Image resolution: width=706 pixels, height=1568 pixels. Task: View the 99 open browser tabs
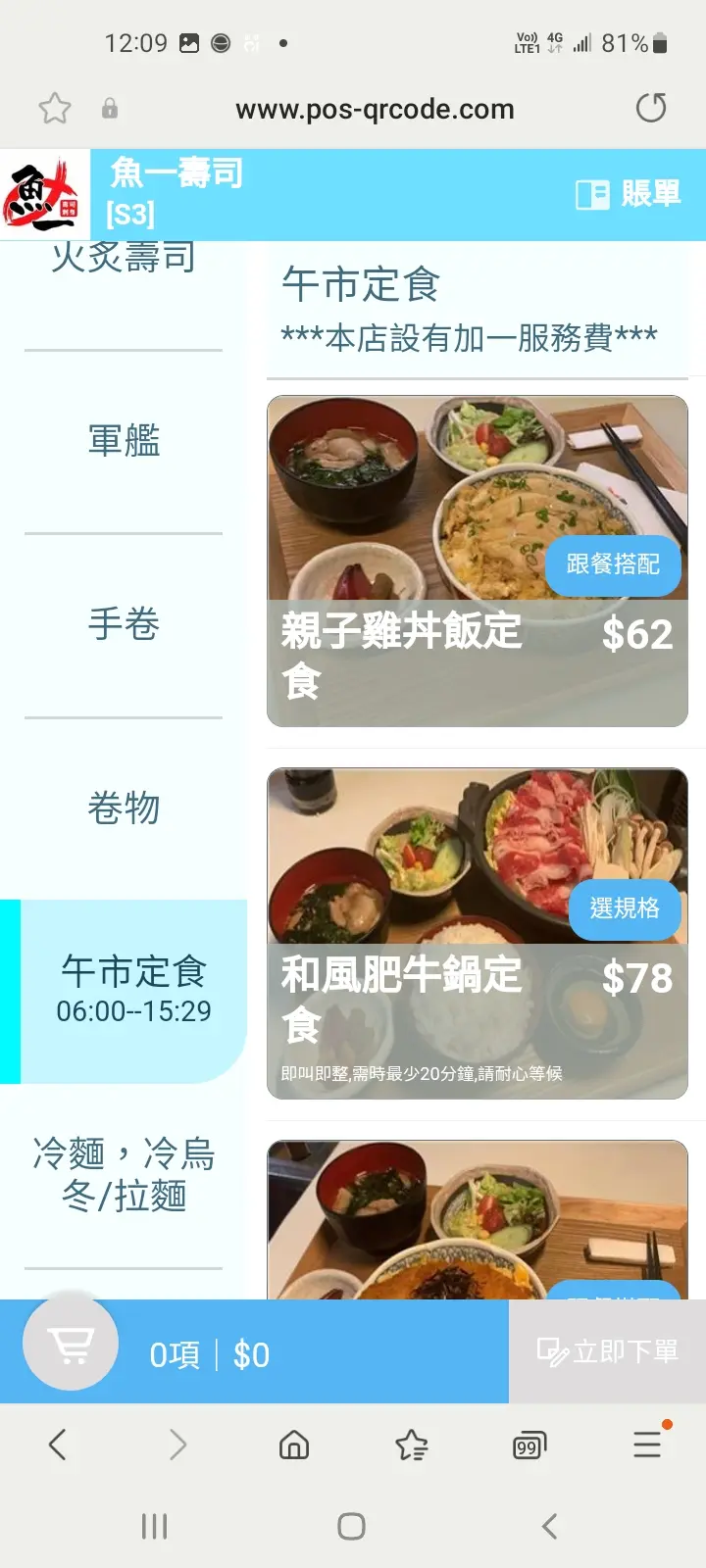529,1445
